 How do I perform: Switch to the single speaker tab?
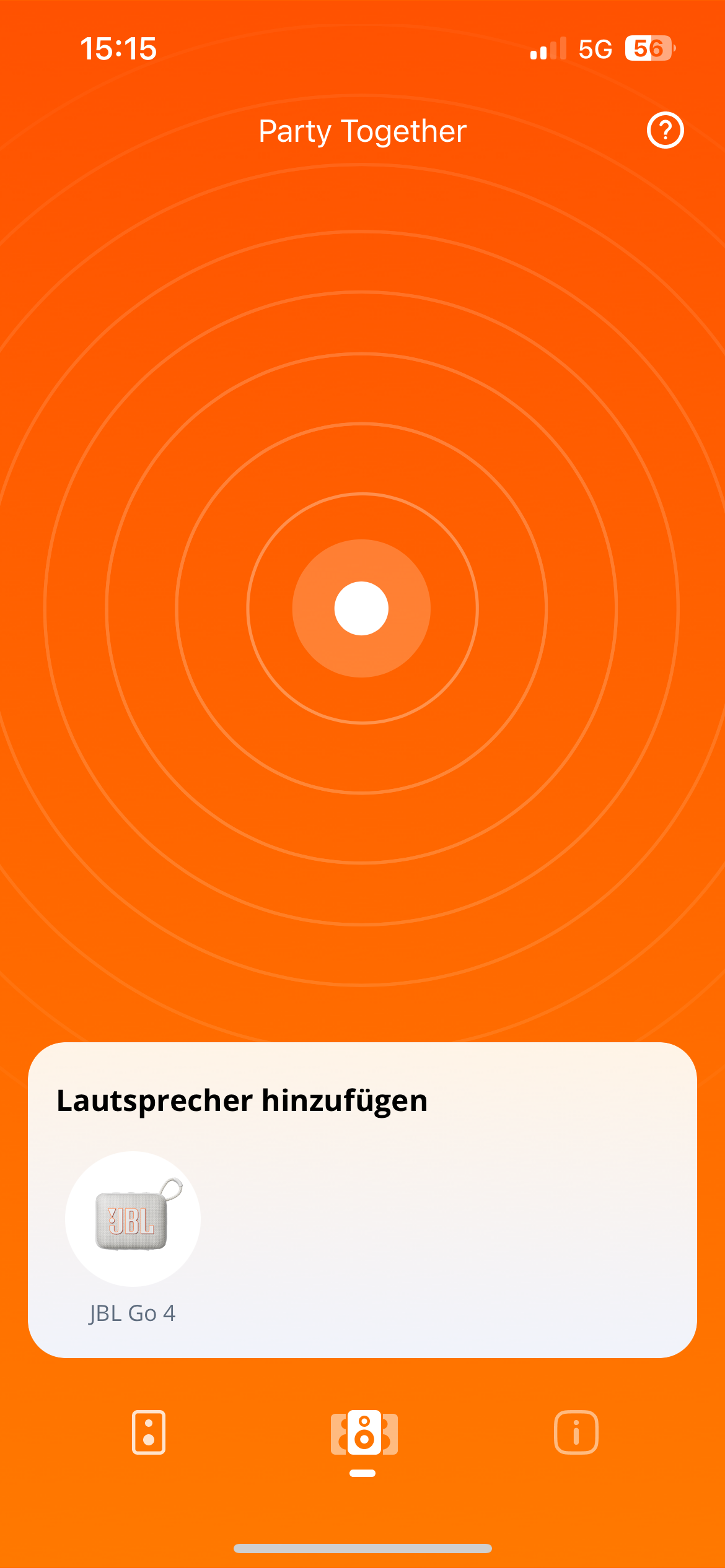pos(149,1432)
